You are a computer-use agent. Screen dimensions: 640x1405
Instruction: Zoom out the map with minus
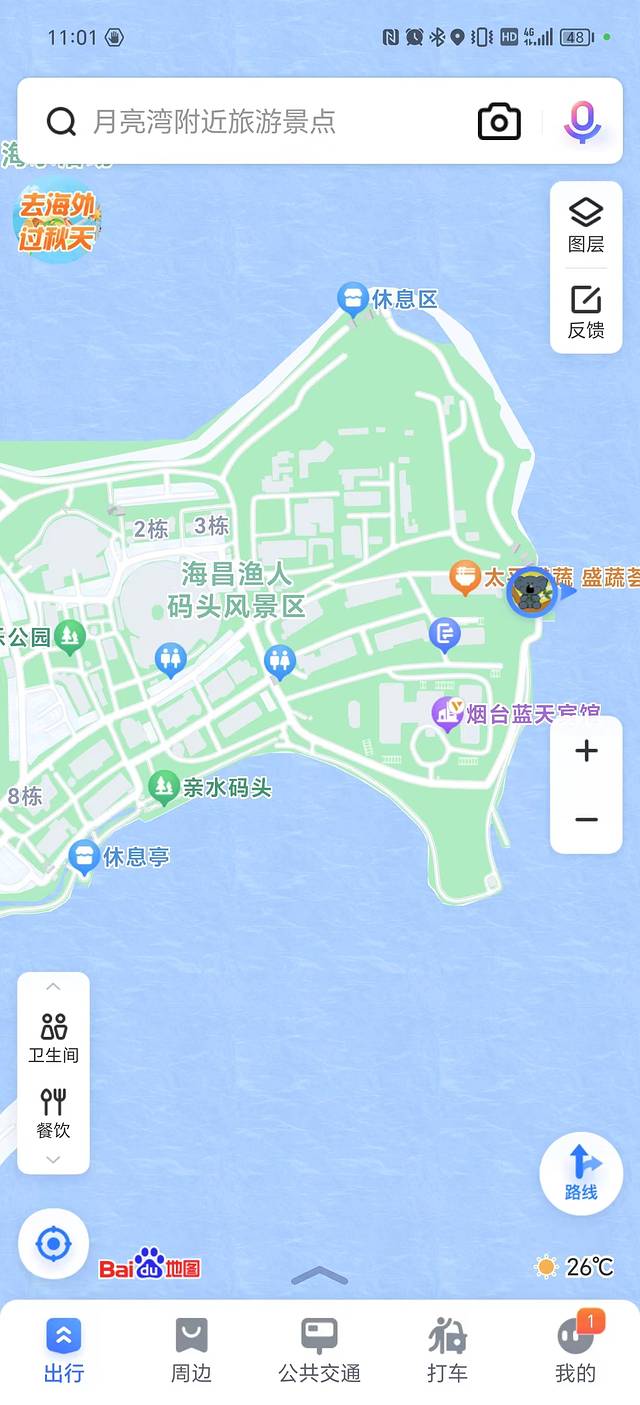click(586, 820)
